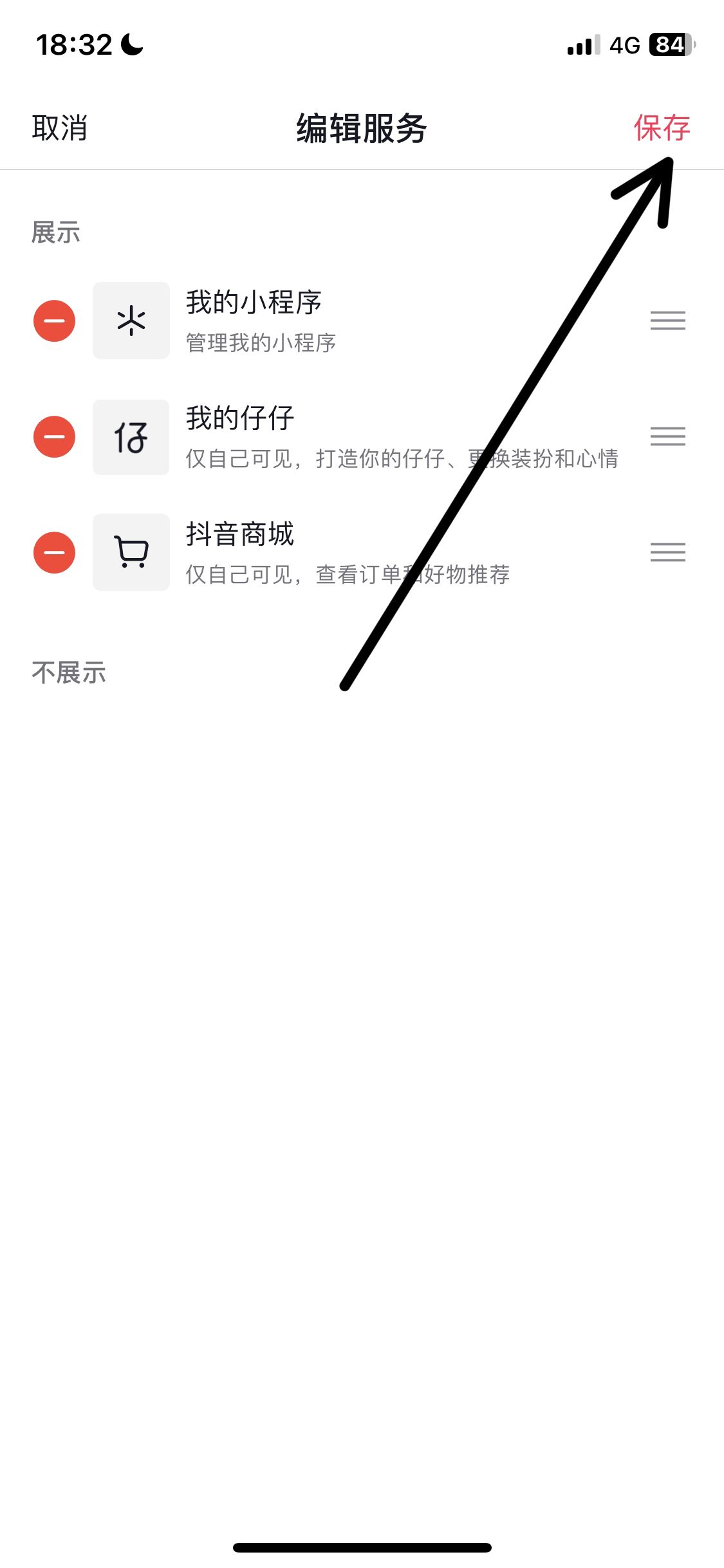Image resolution: width=724 pixels, height=1568 pixels.
Task: Click the drag handle next to 抖音商城
Action: pos(668,552)
